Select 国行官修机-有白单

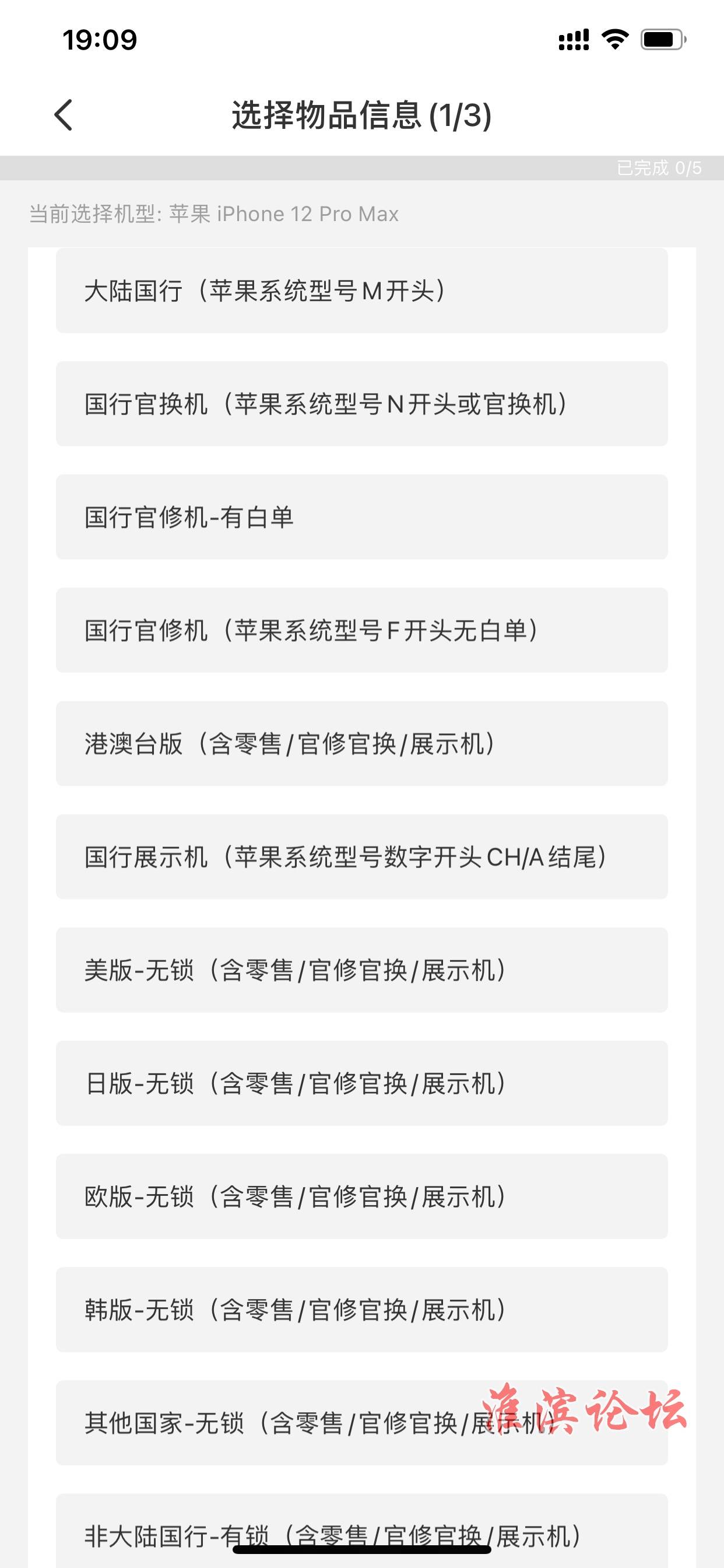pos(362,517)
